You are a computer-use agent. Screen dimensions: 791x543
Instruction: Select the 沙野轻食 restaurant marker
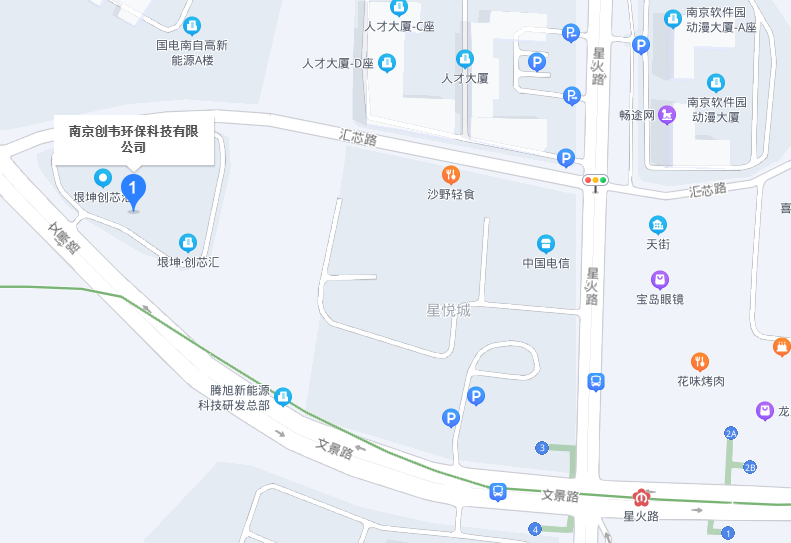[x=450, y=174]
